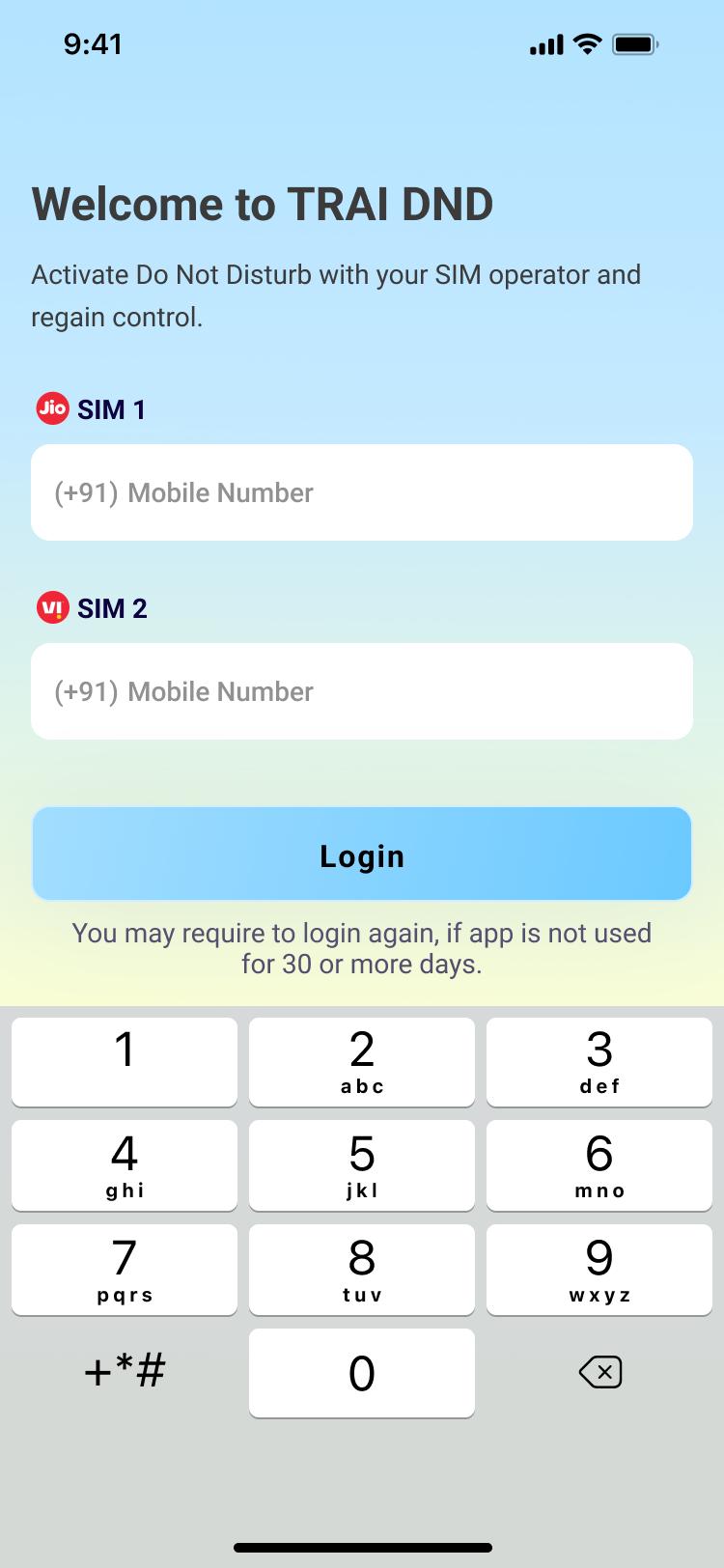Focus the SIM 2 mobile number field

click(x=362, y=691)
